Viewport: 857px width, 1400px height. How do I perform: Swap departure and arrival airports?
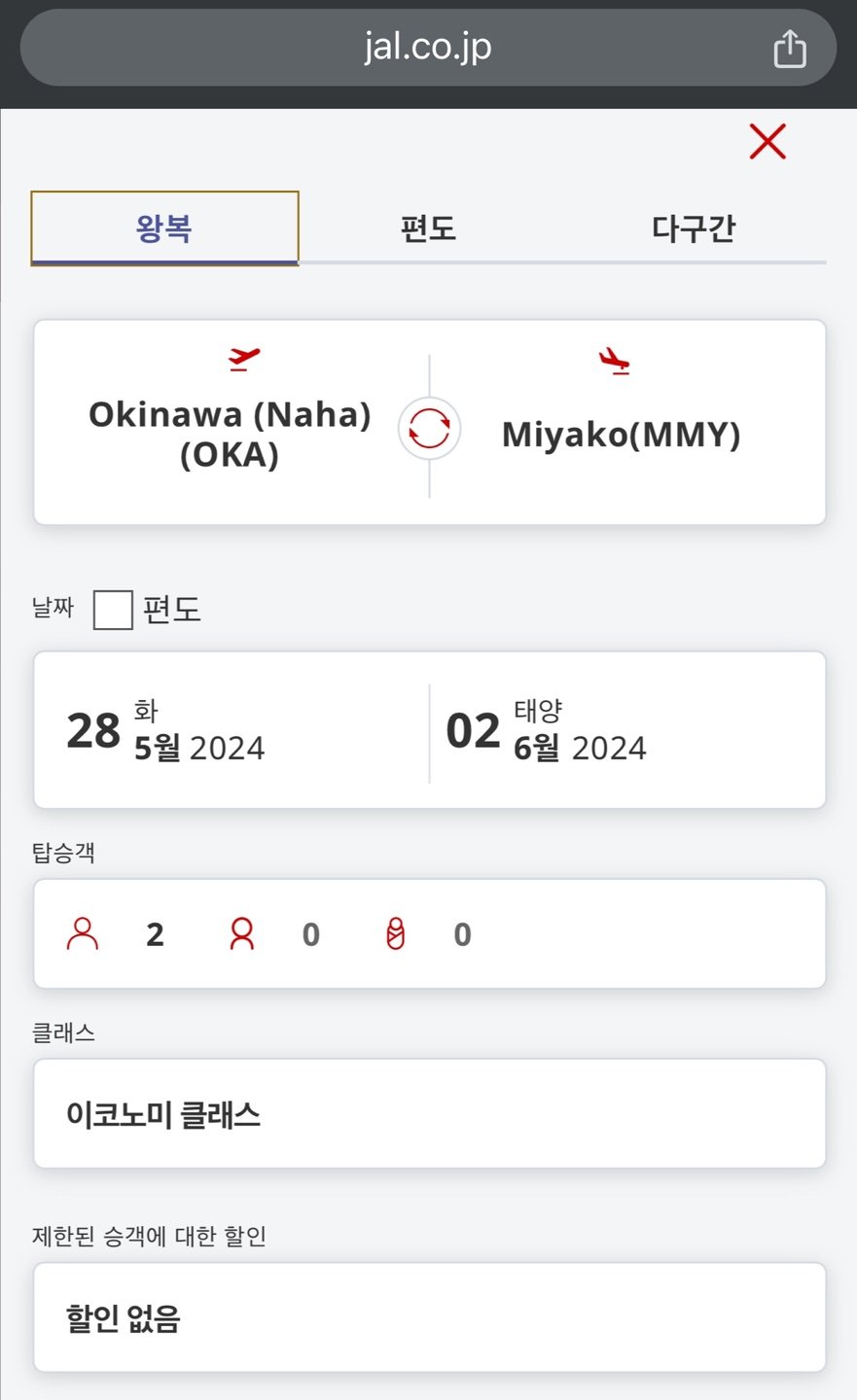(429, 428)
